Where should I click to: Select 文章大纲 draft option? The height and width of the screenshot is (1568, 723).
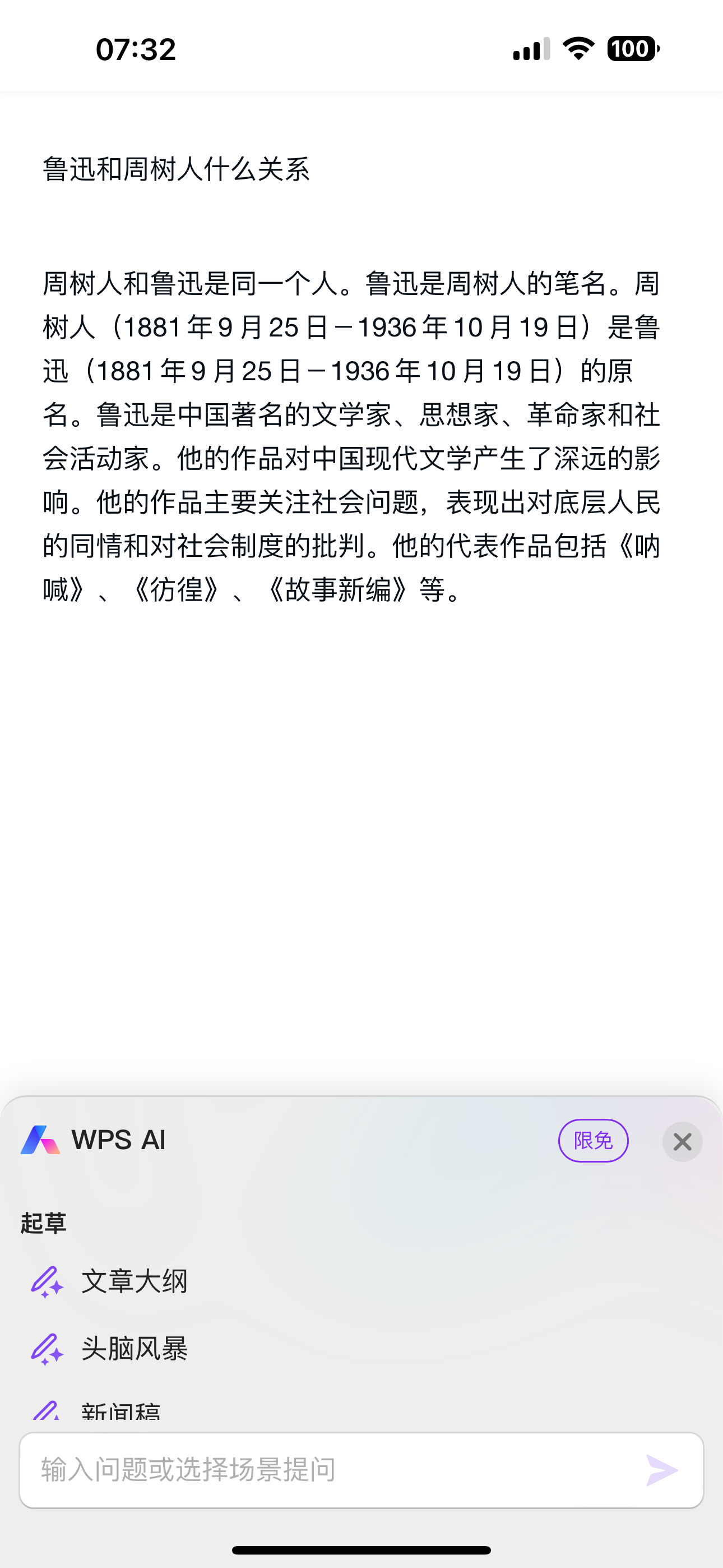pyautogui.click(x=134, y=1281)
